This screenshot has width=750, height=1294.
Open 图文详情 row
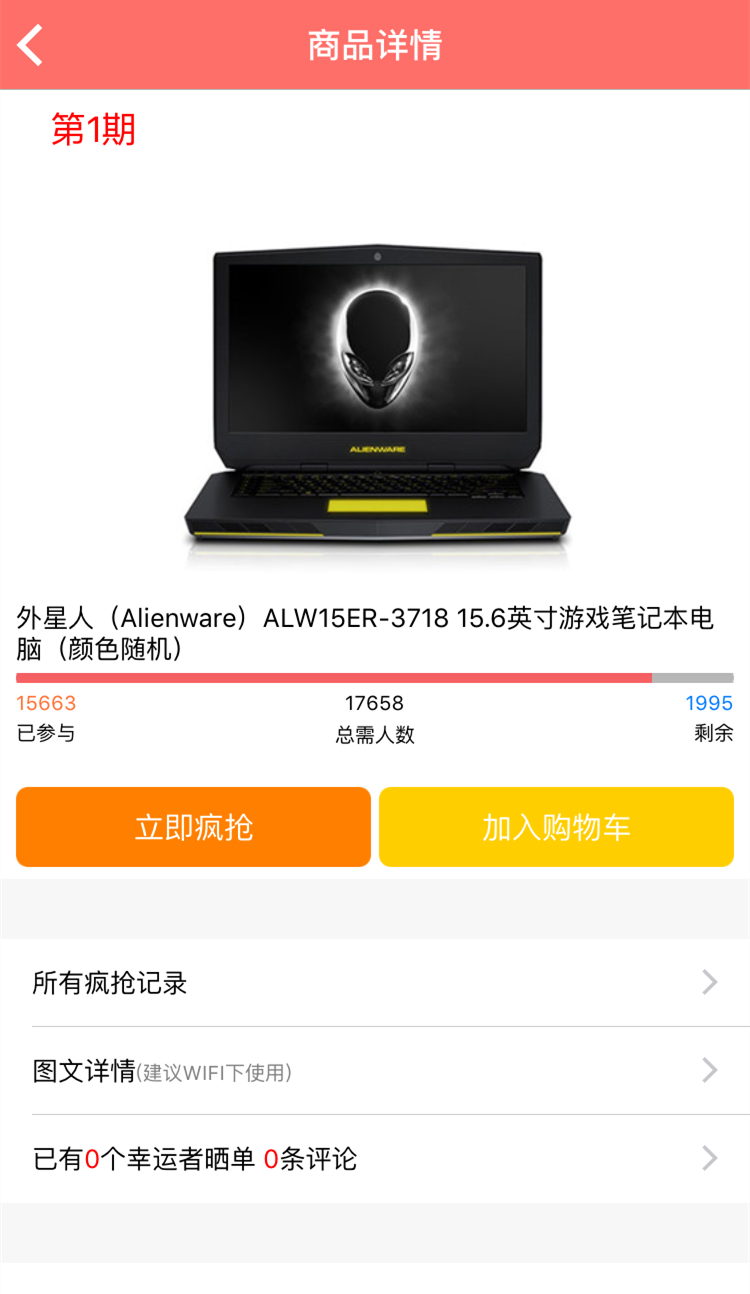(375, 1071)
